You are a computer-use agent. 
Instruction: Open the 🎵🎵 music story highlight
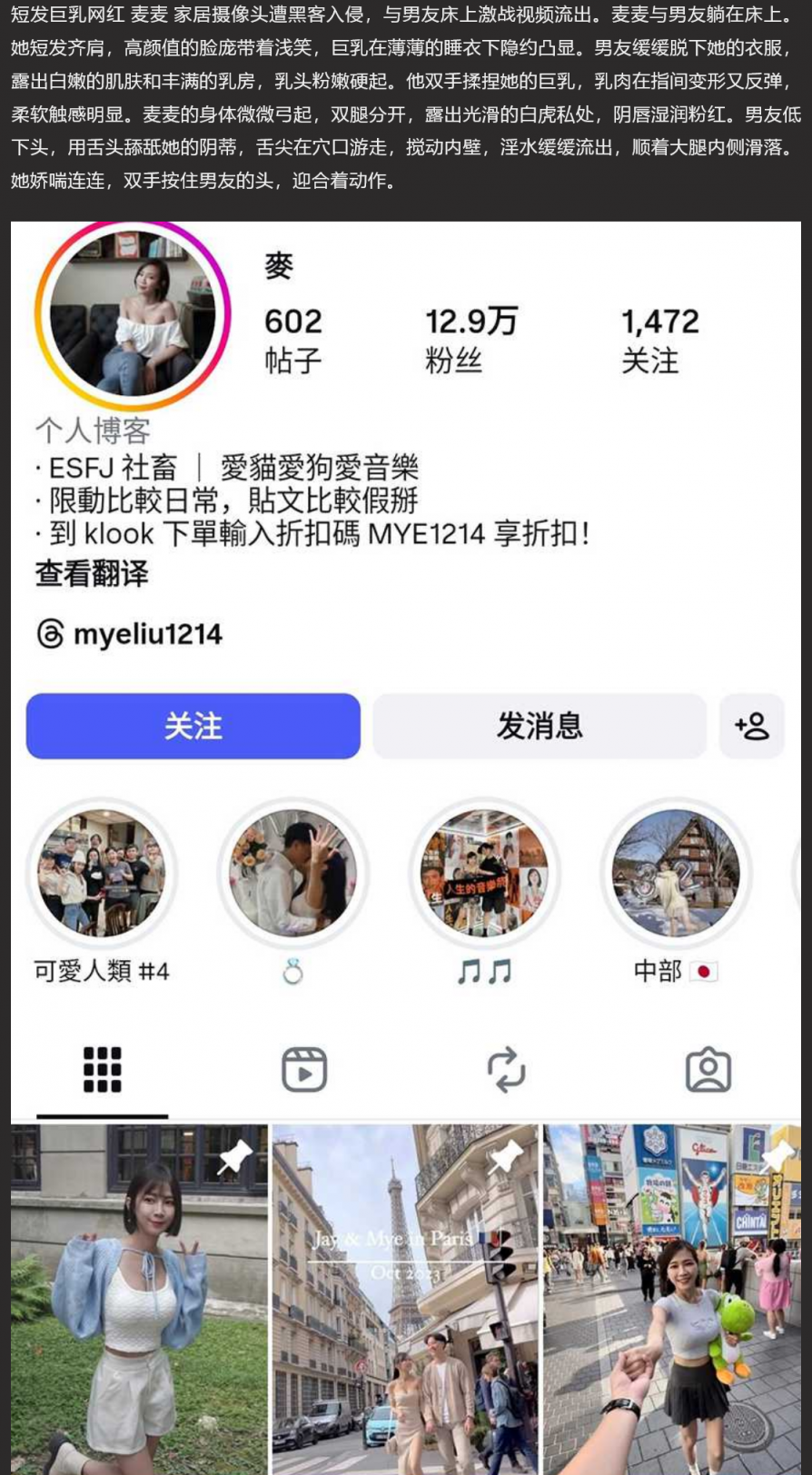click(x=484, y=872)
